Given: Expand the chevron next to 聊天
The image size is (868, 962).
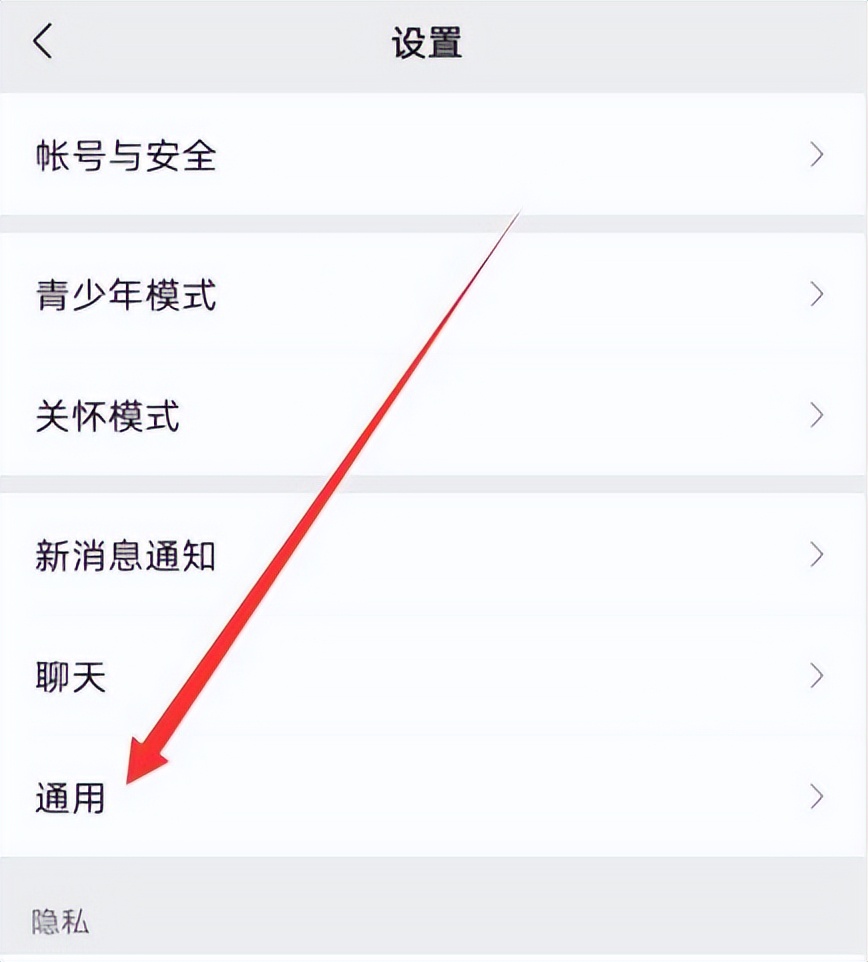Looking at the screenshot, I should pyautogui.click(x=815, y=676).
